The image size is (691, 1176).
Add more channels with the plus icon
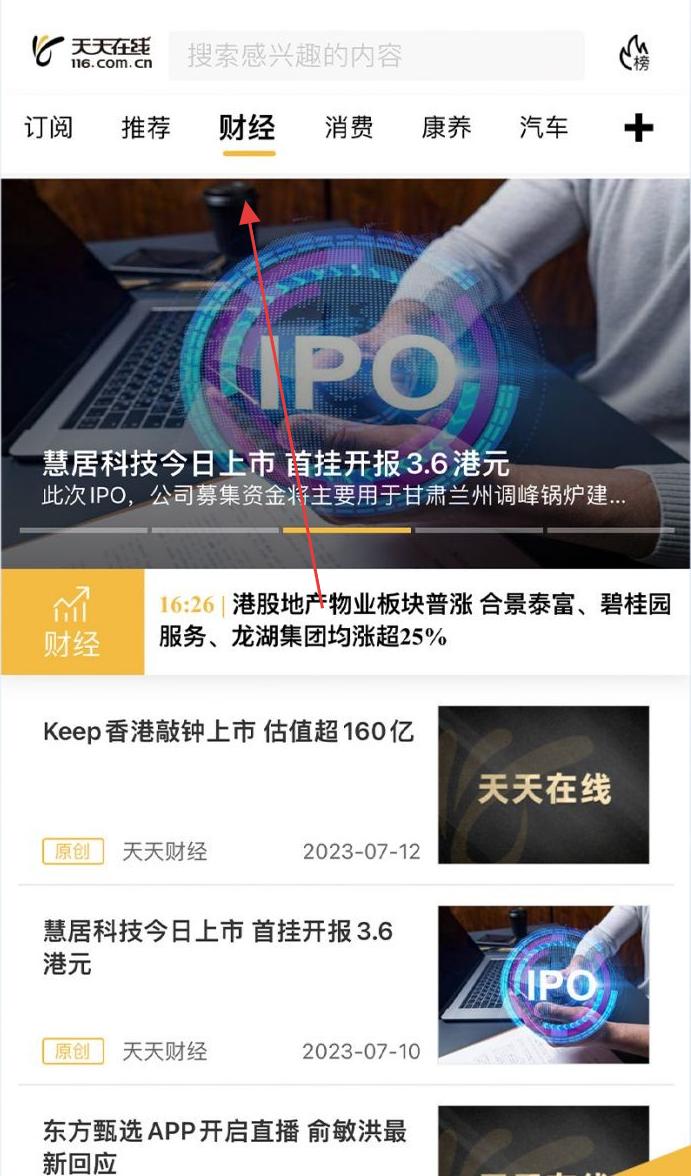pos(638,128)
